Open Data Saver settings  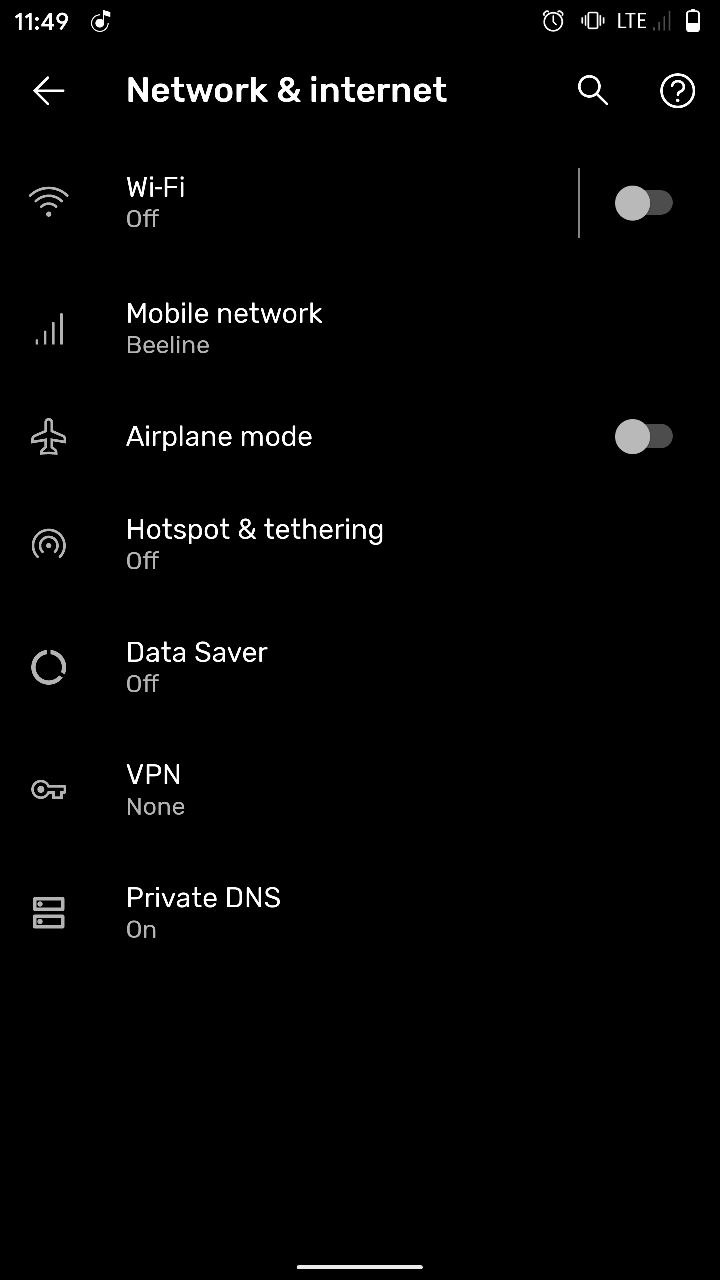pyautogui.click(x=360, y=667)
